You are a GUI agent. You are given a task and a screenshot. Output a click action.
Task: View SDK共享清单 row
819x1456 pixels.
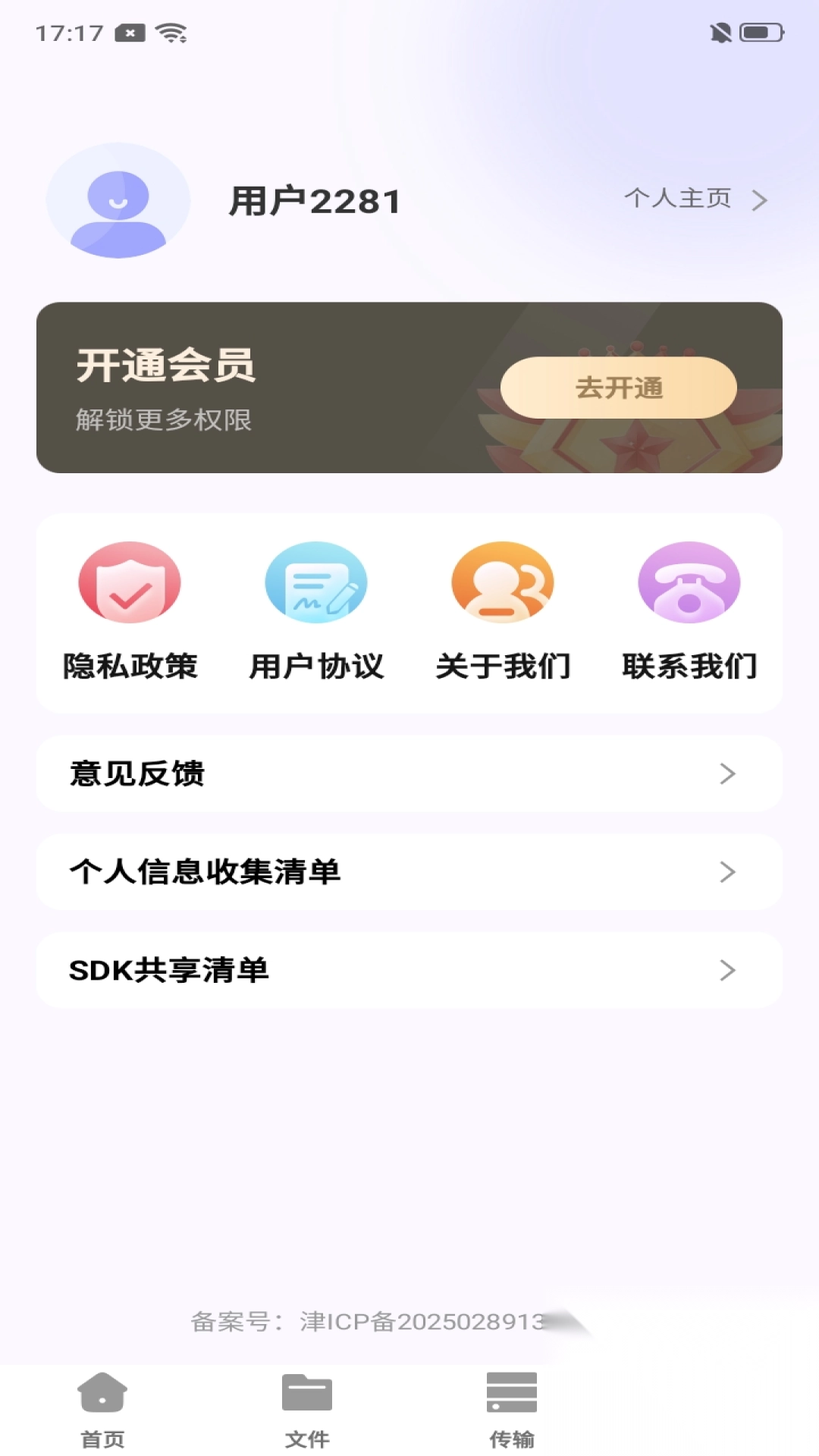pyautogui.click(x=409, y=971)
